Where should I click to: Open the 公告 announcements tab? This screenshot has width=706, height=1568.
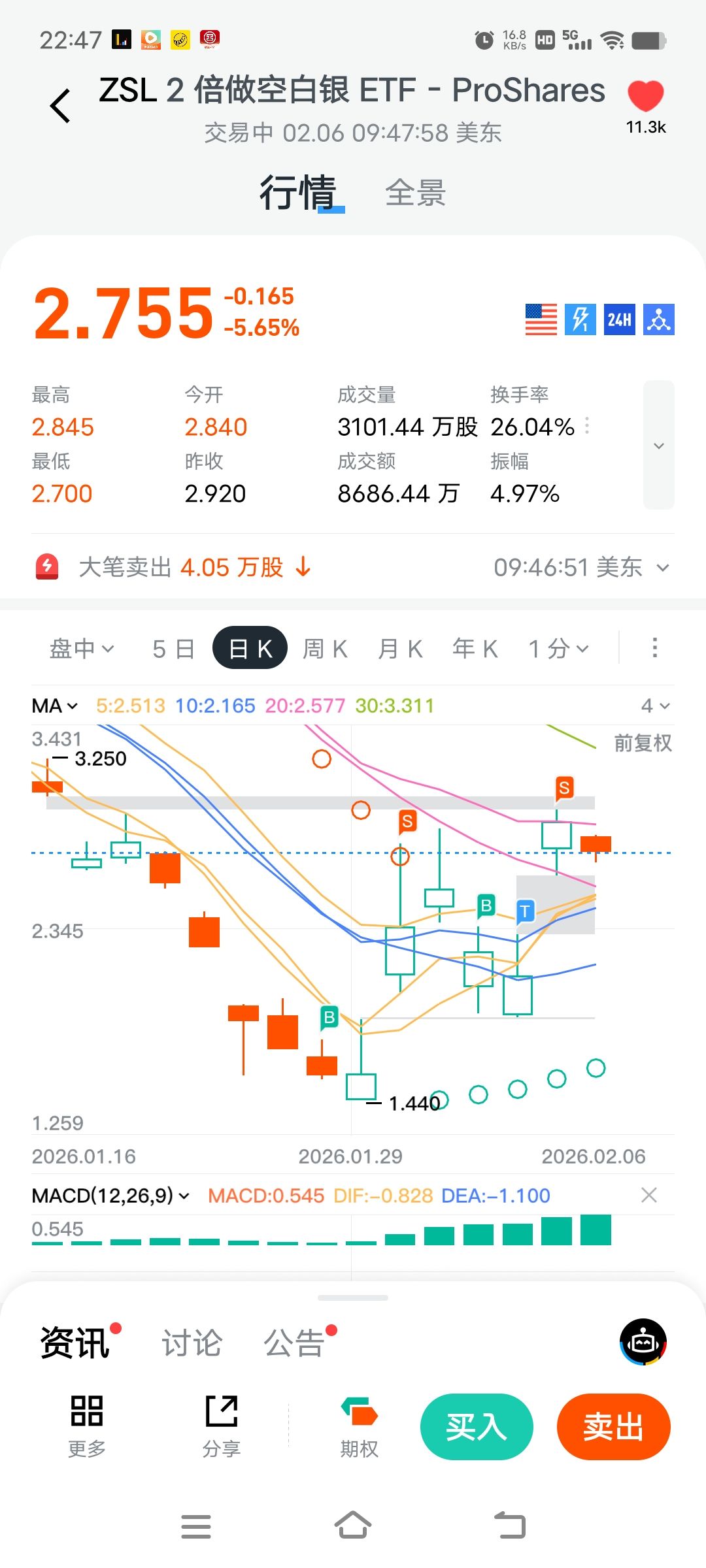tap(294, 1343)
